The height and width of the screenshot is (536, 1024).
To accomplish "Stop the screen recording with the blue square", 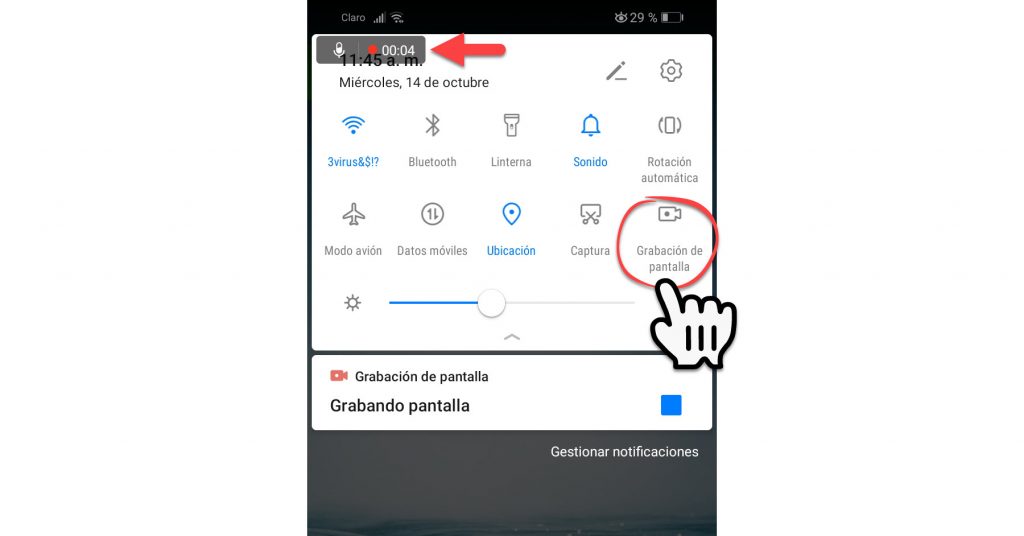I will 671,405.
